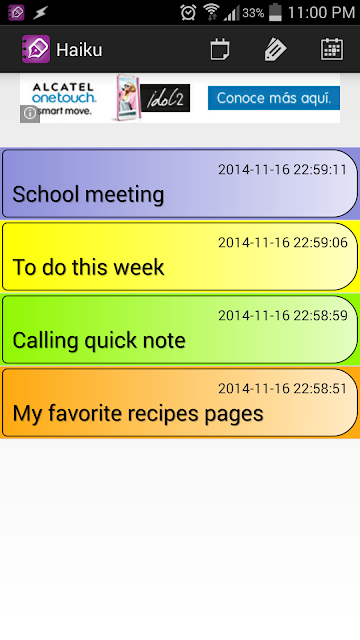Image resolution: width=360 pixels, height=640 pixels.
Task: Tap the Haiku app logo
Action: point(36,49)
